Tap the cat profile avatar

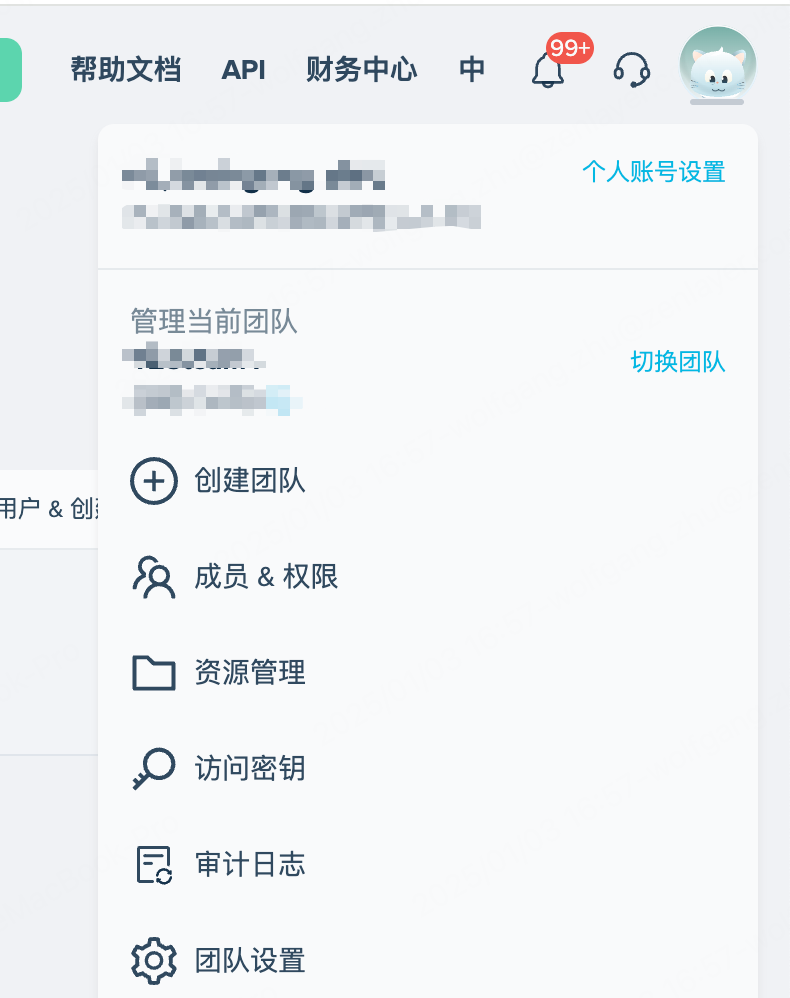(717, 66)
